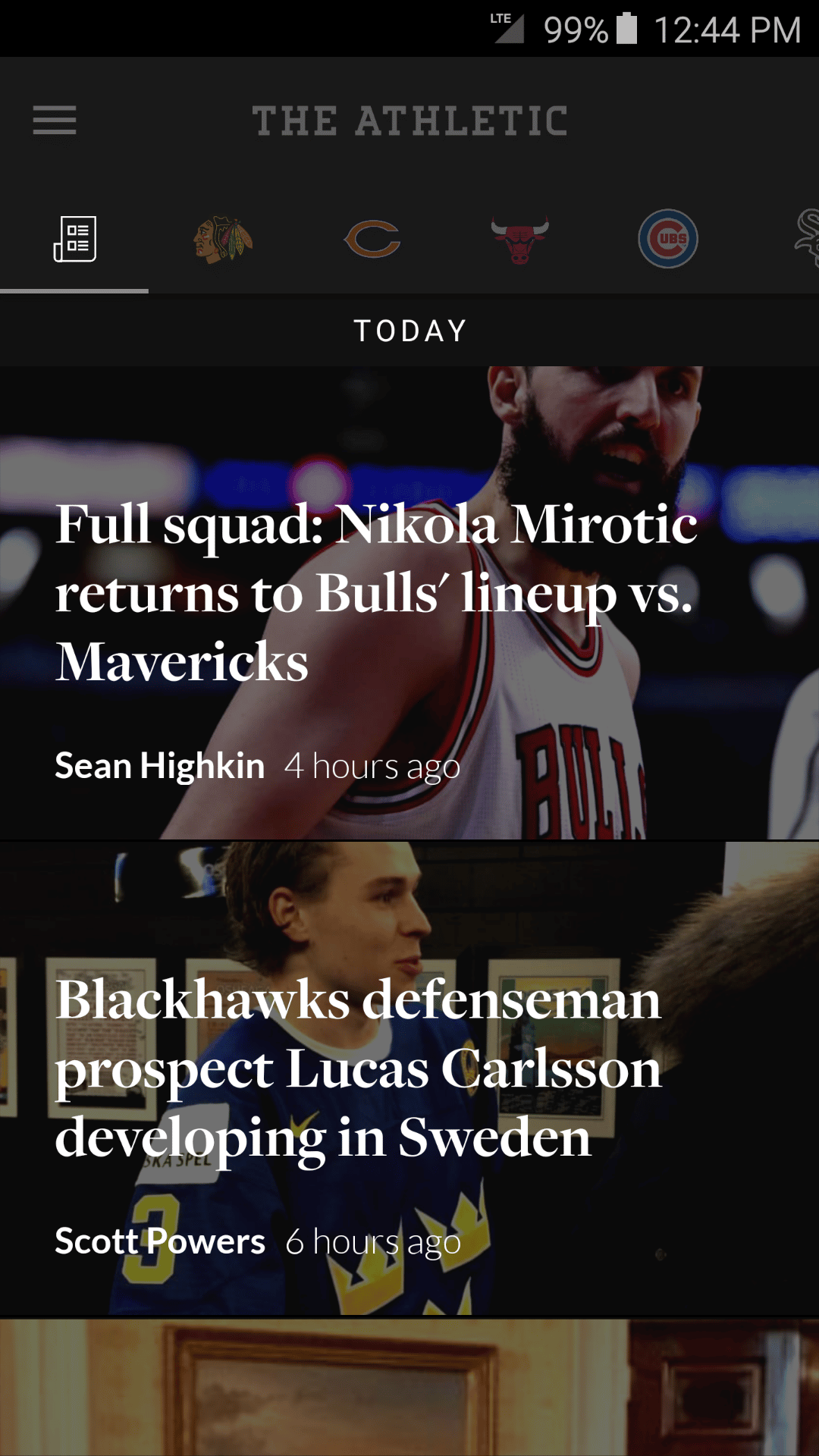The image size is (819, 1456).
Task: Open the Nikola Mirotic returns article
Action: click(x=375, y=593)
